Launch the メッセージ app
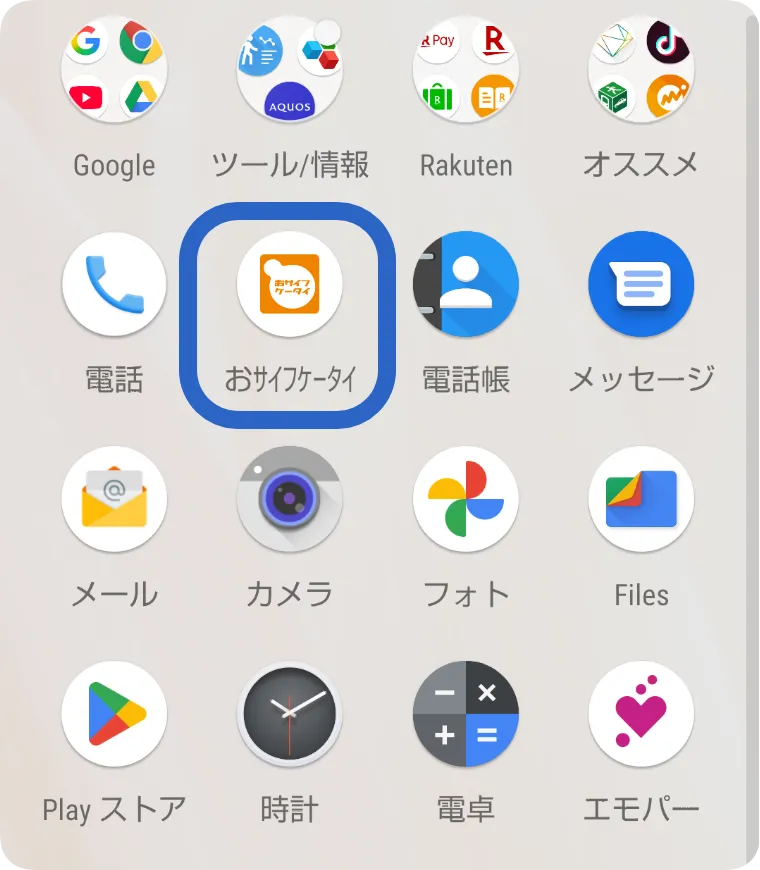This screenshot has height=870, width=760. coord(641,285)
